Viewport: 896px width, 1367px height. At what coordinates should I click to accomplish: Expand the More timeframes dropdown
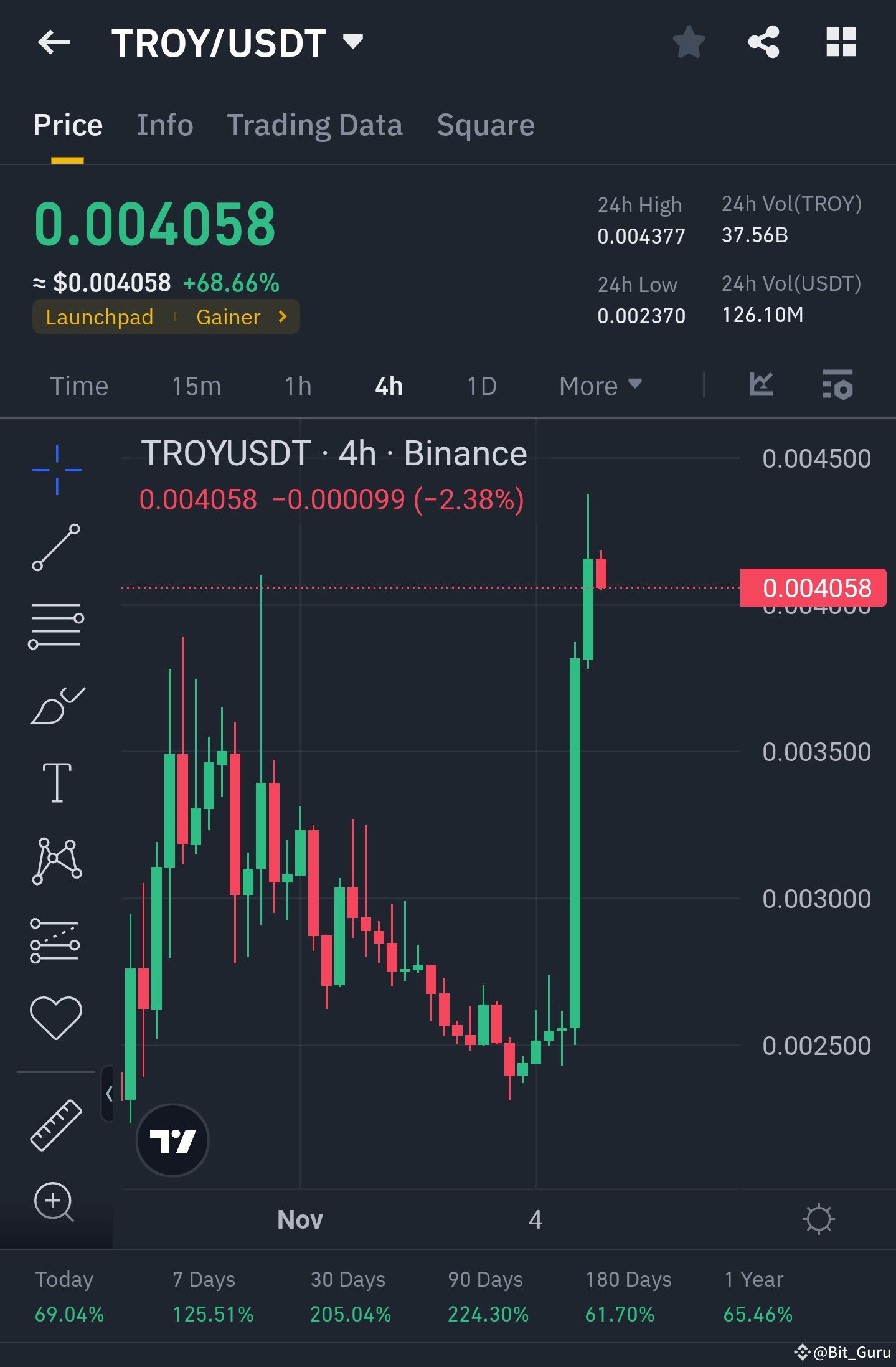coord(599,385)
